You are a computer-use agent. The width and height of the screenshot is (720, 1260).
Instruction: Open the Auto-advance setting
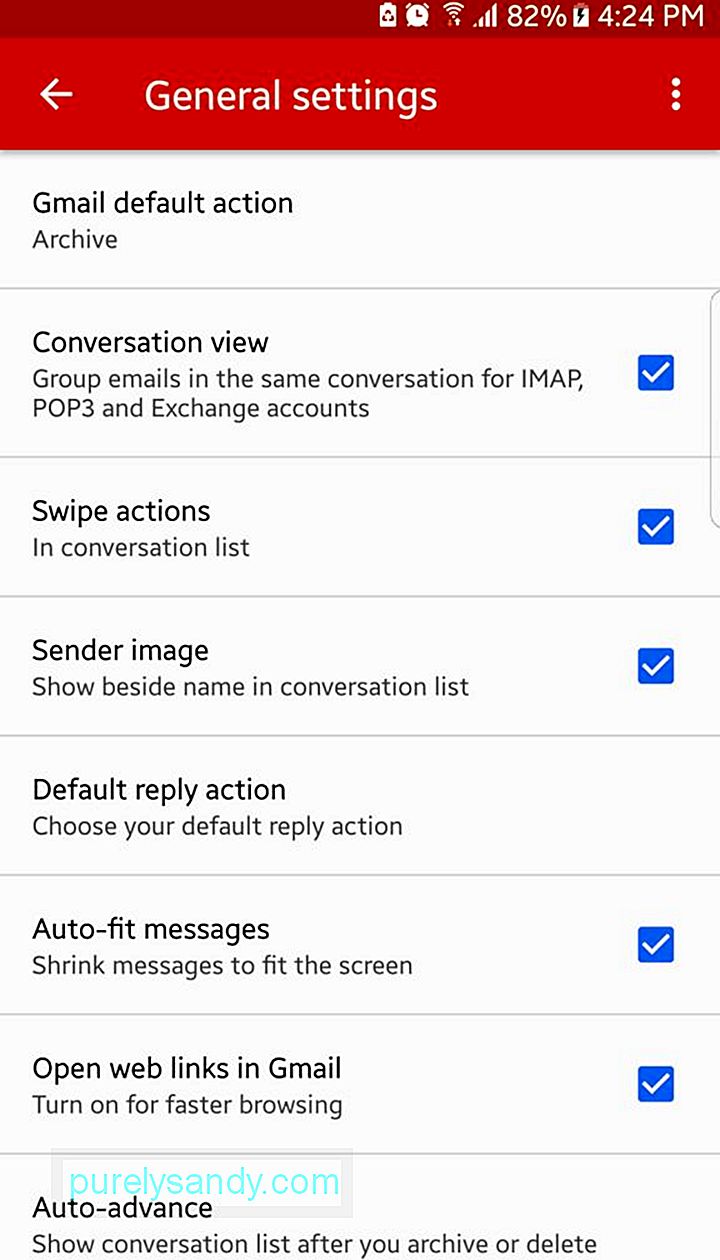coord(360,1208)
